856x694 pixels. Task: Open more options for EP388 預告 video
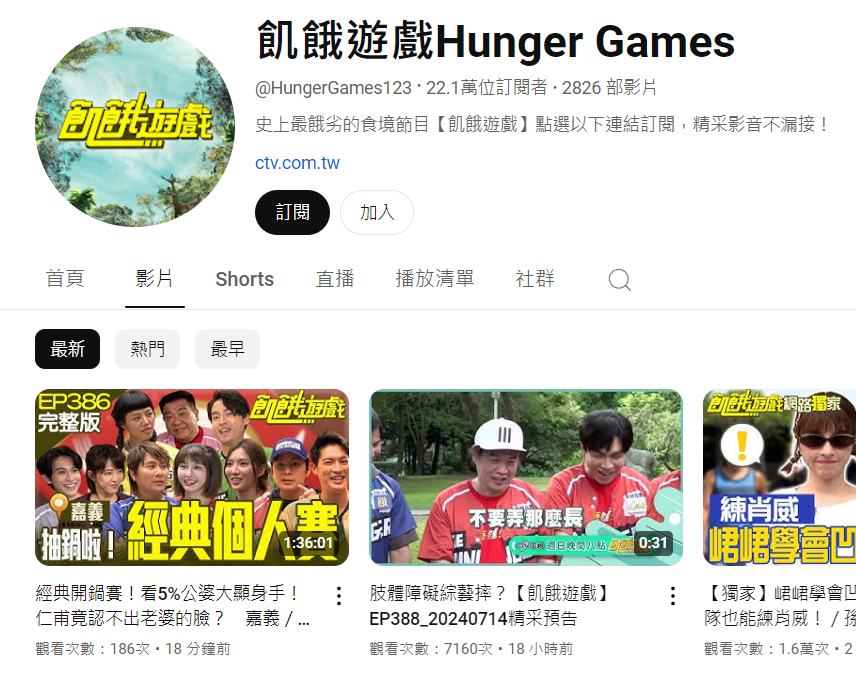coord(673,596)
